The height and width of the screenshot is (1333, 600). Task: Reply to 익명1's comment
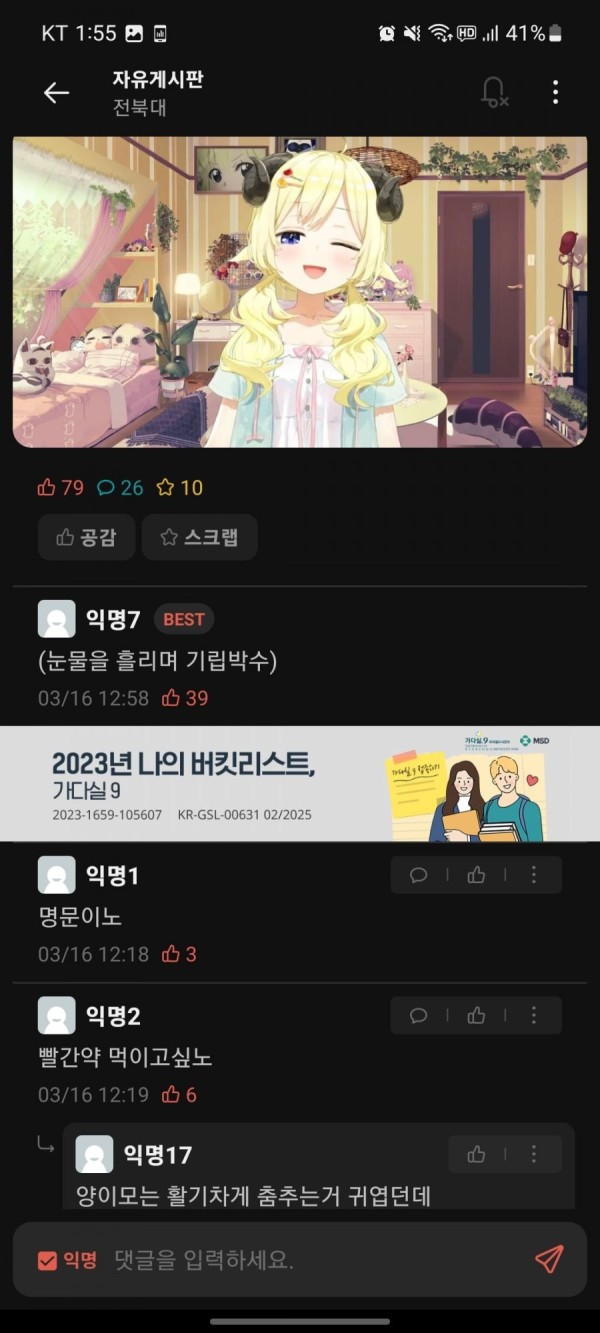[419, 875]
